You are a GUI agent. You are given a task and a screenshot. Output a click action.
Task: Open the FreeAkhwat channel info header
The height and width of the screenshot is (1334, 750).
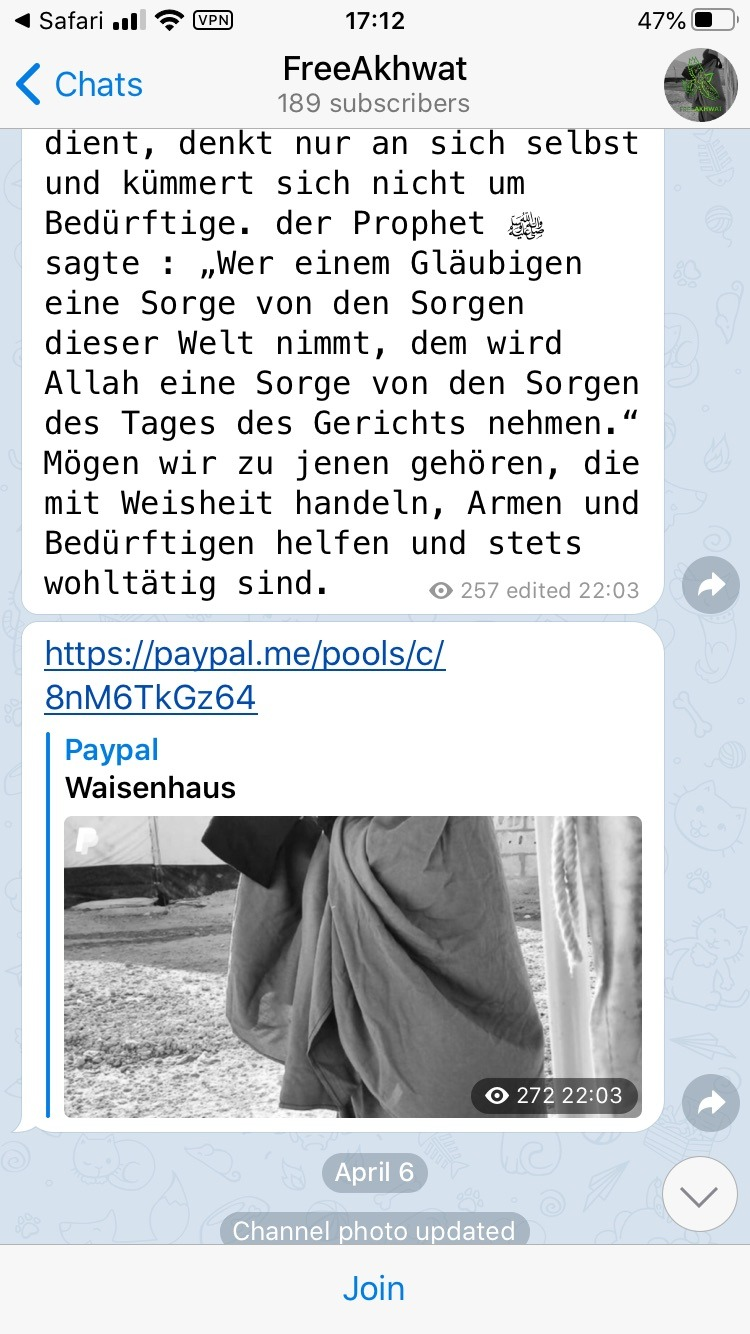coord(374,85)
